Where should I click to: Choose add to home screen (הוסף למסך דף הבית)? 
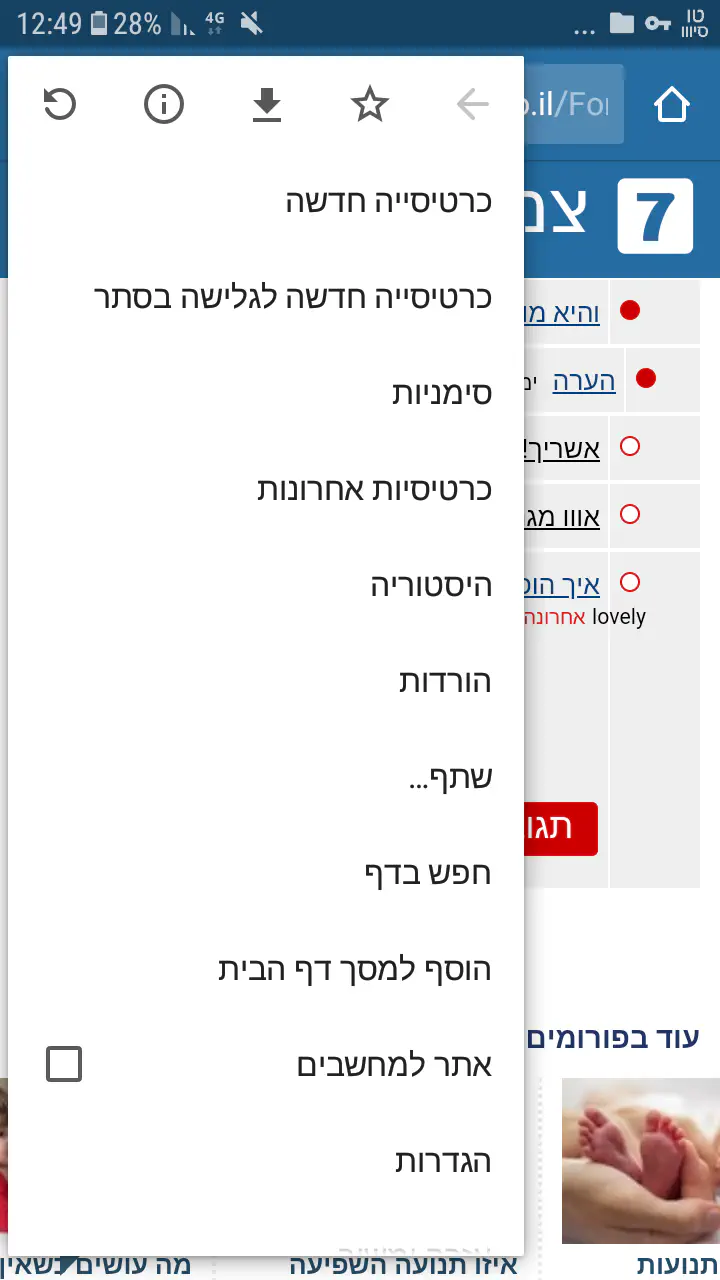pyautogui.click(x=355, y=969)
